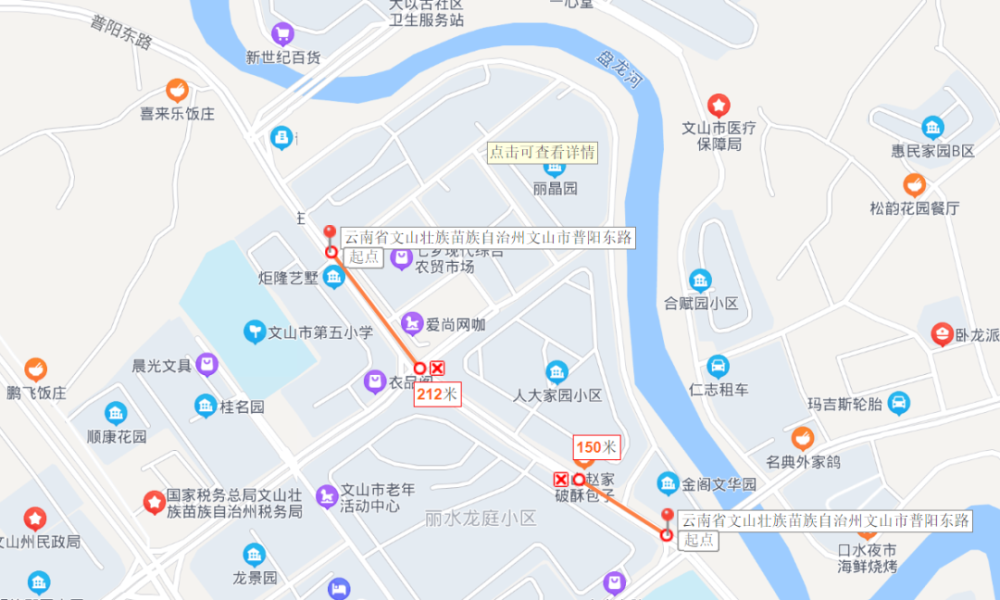View the 松韵花园餐厅 restaurant marker
Viewport: 1000px width, 600px height.
point(914,185)
